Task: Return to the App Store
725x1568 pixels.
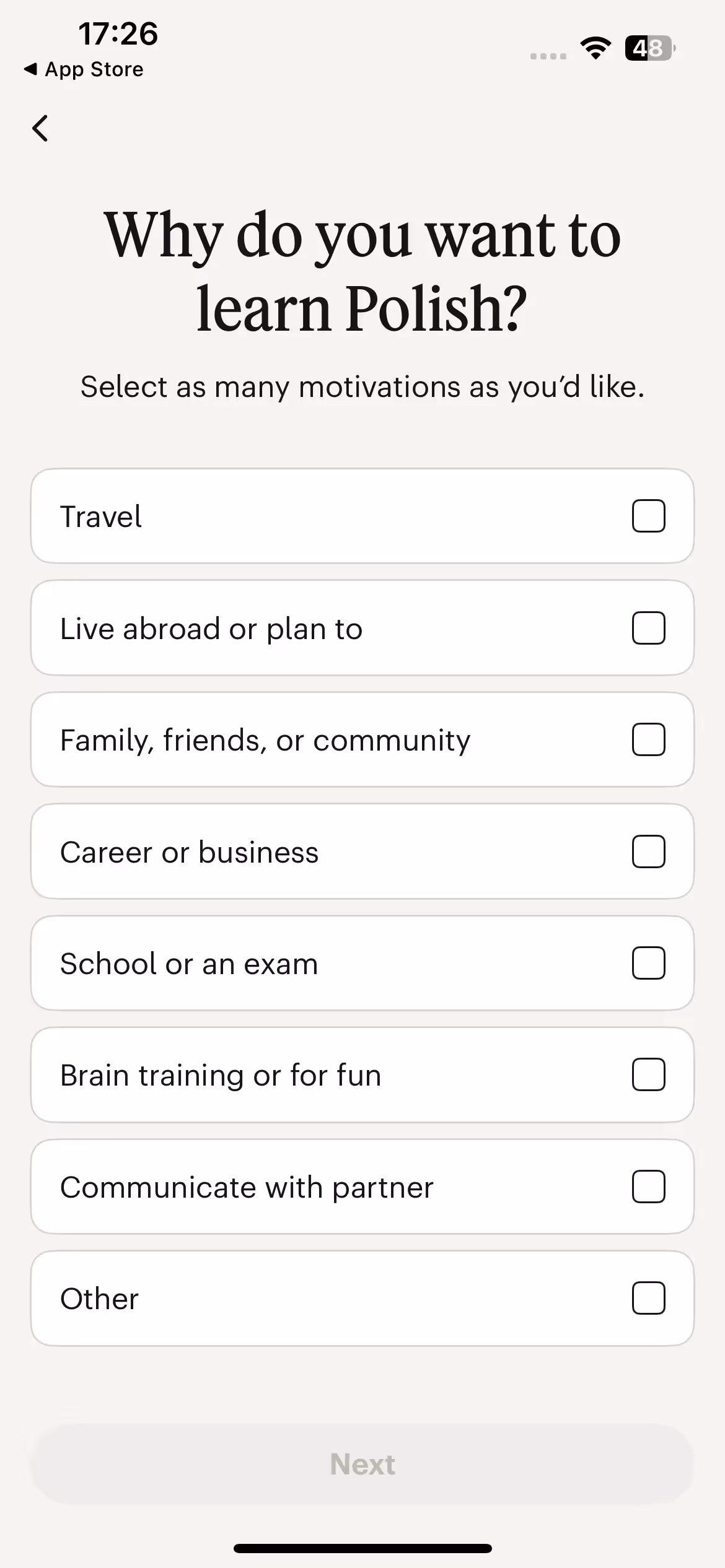Action: click(84, 69)
